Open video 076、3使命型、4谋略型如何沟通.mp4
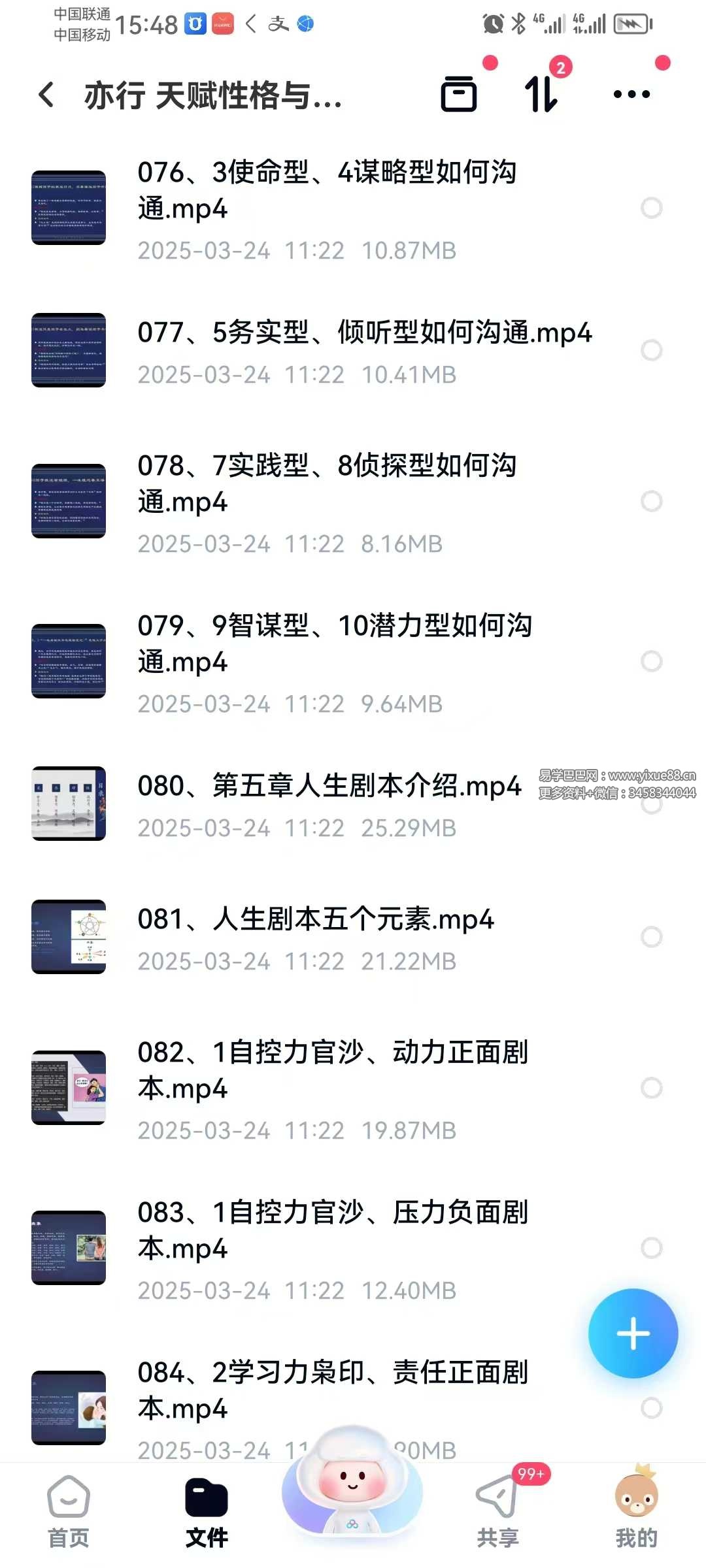 tap(327, 190)
